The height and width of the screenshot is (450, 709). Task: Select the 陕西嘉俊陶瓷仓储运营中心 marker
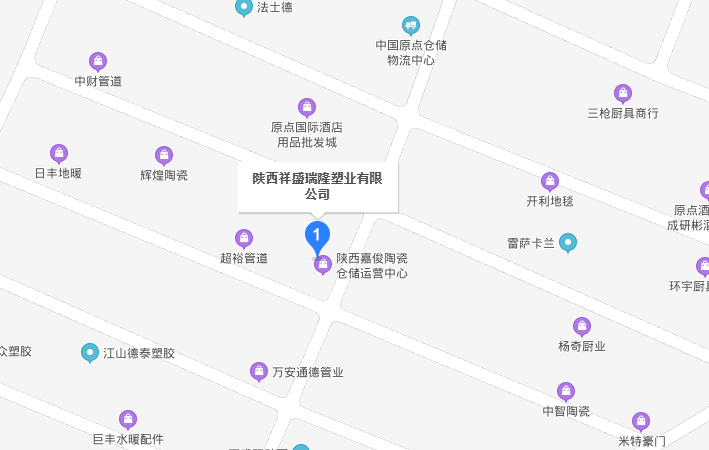click(323, 265)
